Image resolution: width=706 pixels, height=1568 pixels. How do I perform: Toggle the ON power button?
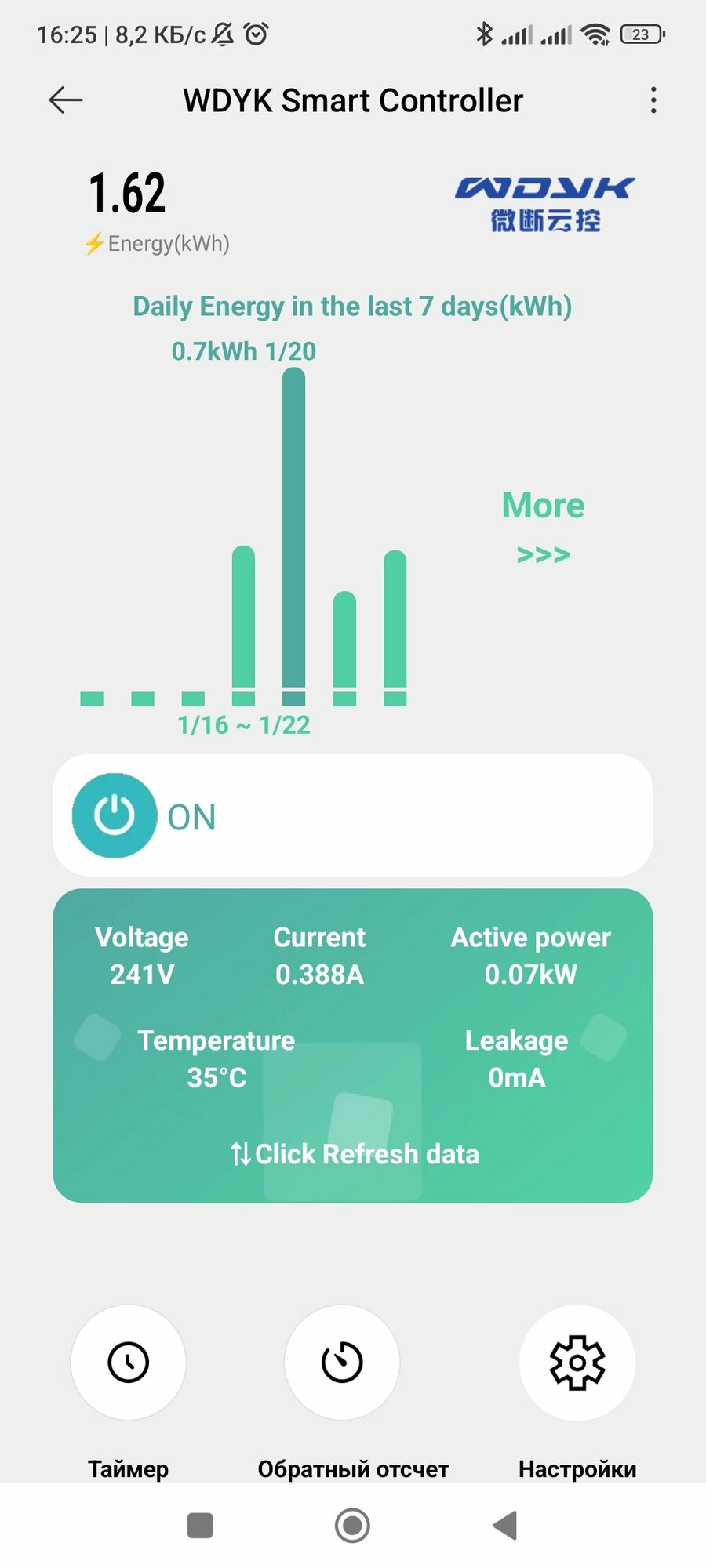[115, 815]
